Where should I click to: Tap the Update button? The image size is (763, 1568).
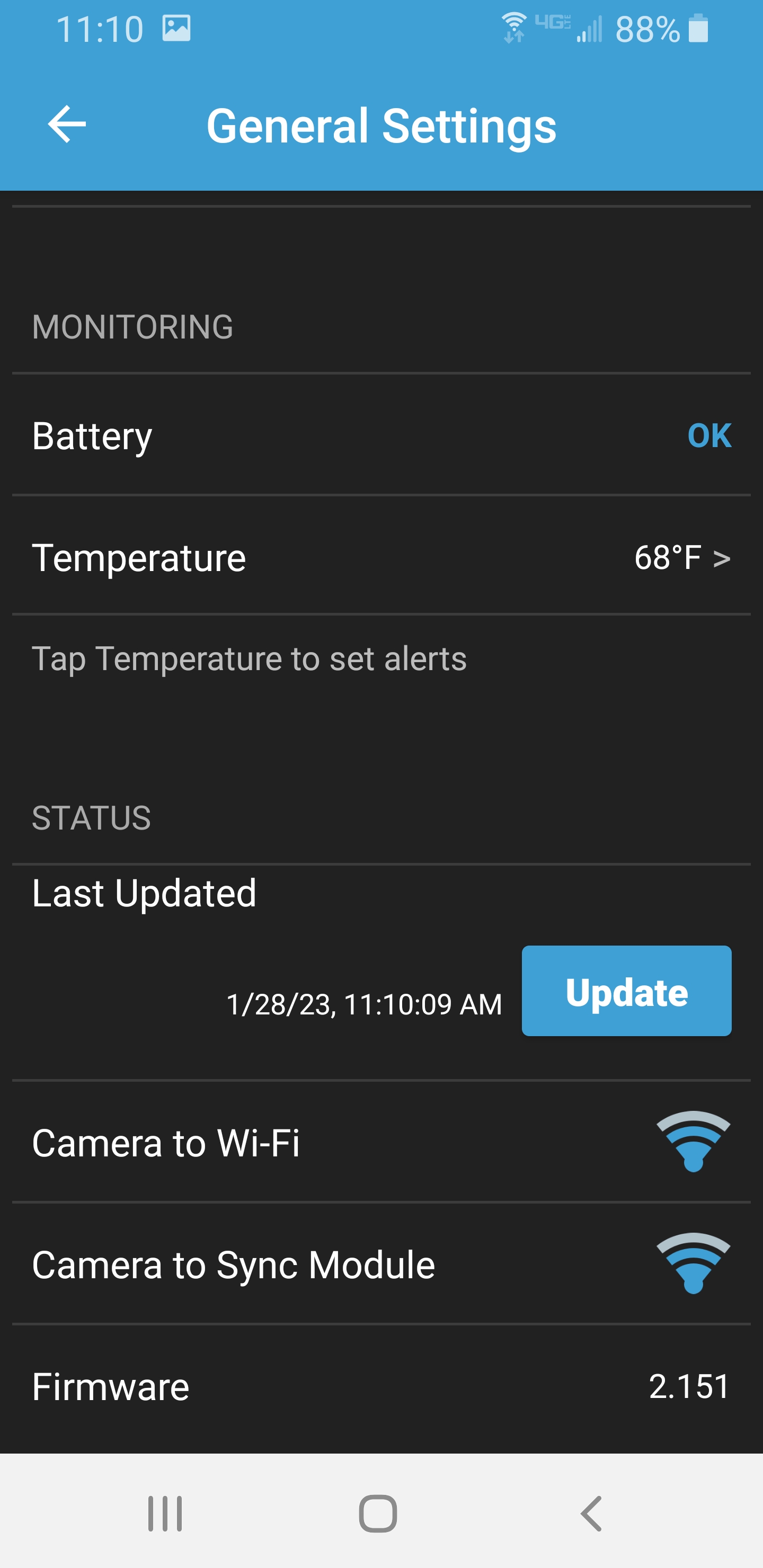pyautogui.click(x=626, y=991)
